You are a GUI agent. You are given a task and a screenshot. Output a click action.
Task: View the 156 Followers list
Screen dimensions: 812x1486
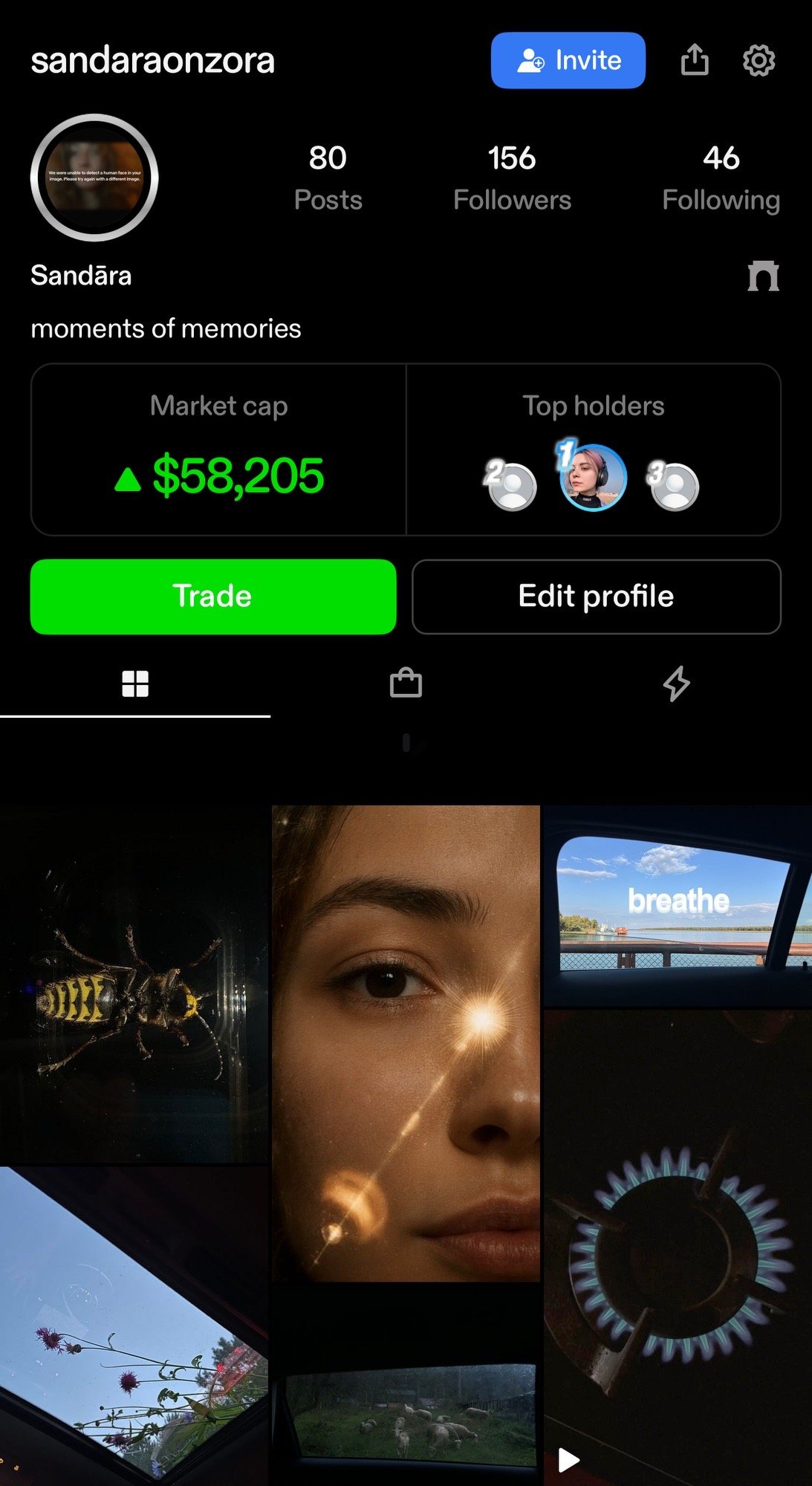pyautogui.click(x=512, y=178)
